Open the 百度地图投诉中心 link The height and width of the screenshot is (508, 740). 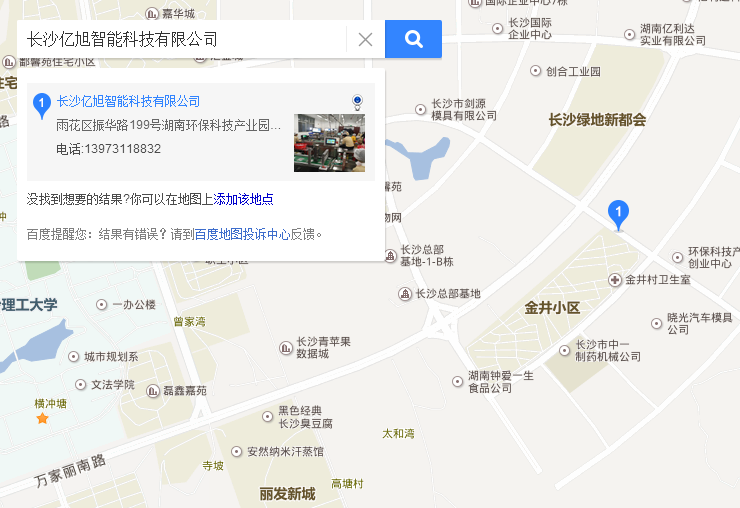(x=242, y=234)
